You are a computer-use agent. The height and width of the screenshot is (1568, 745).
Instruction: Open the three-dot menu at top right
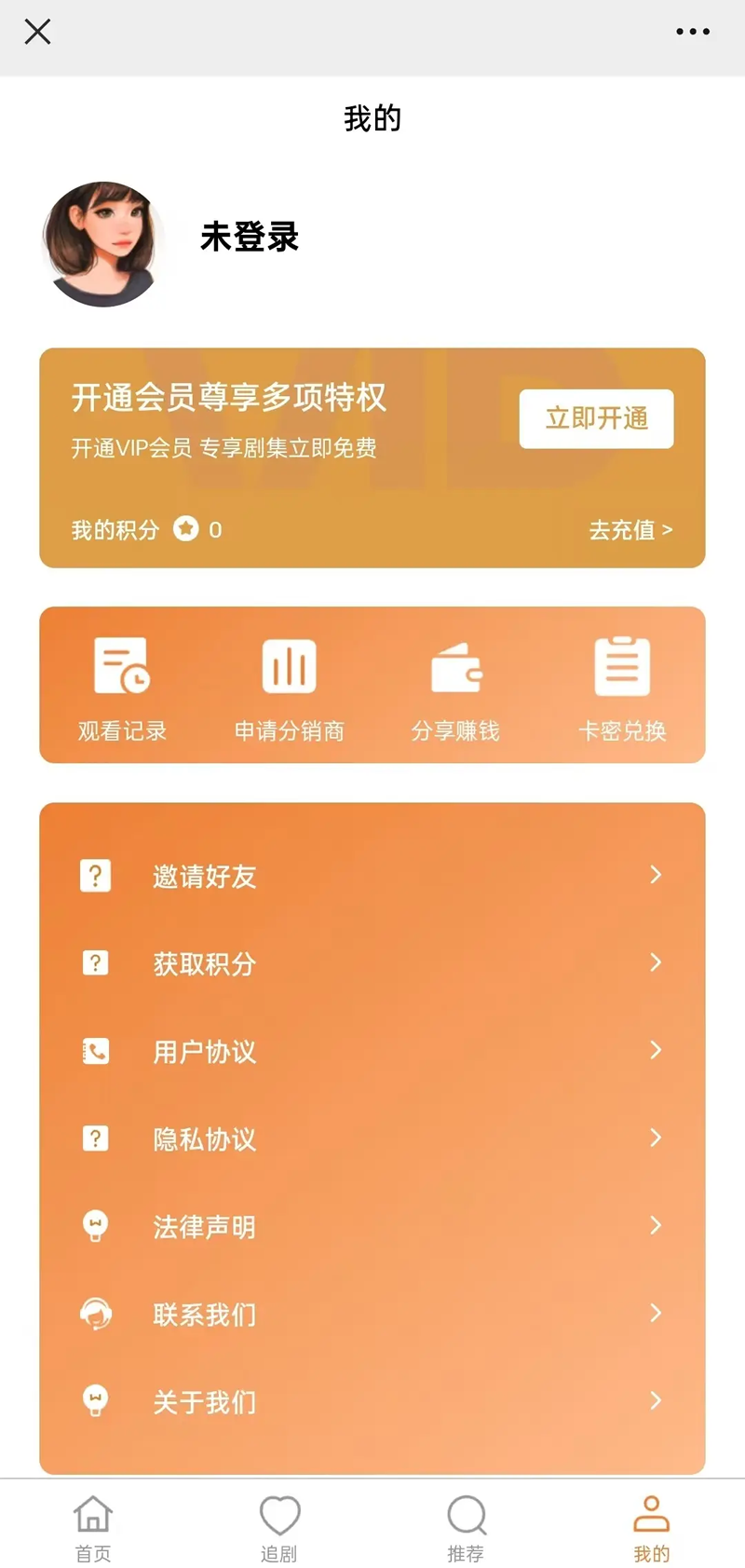coord(692,32)
